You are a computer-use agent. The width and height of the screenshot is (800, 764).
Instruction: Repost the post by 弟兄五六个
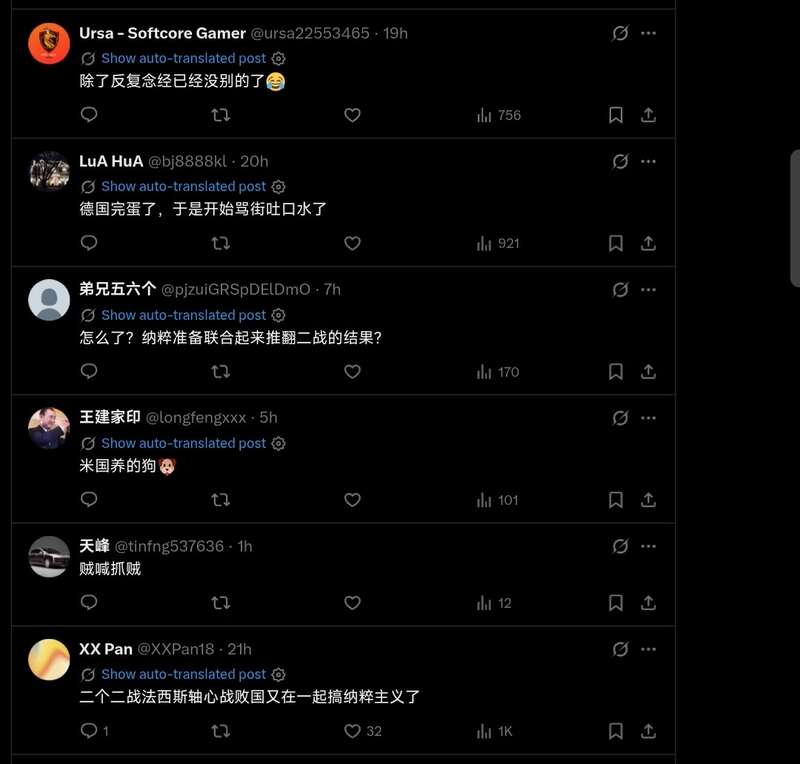221,372
